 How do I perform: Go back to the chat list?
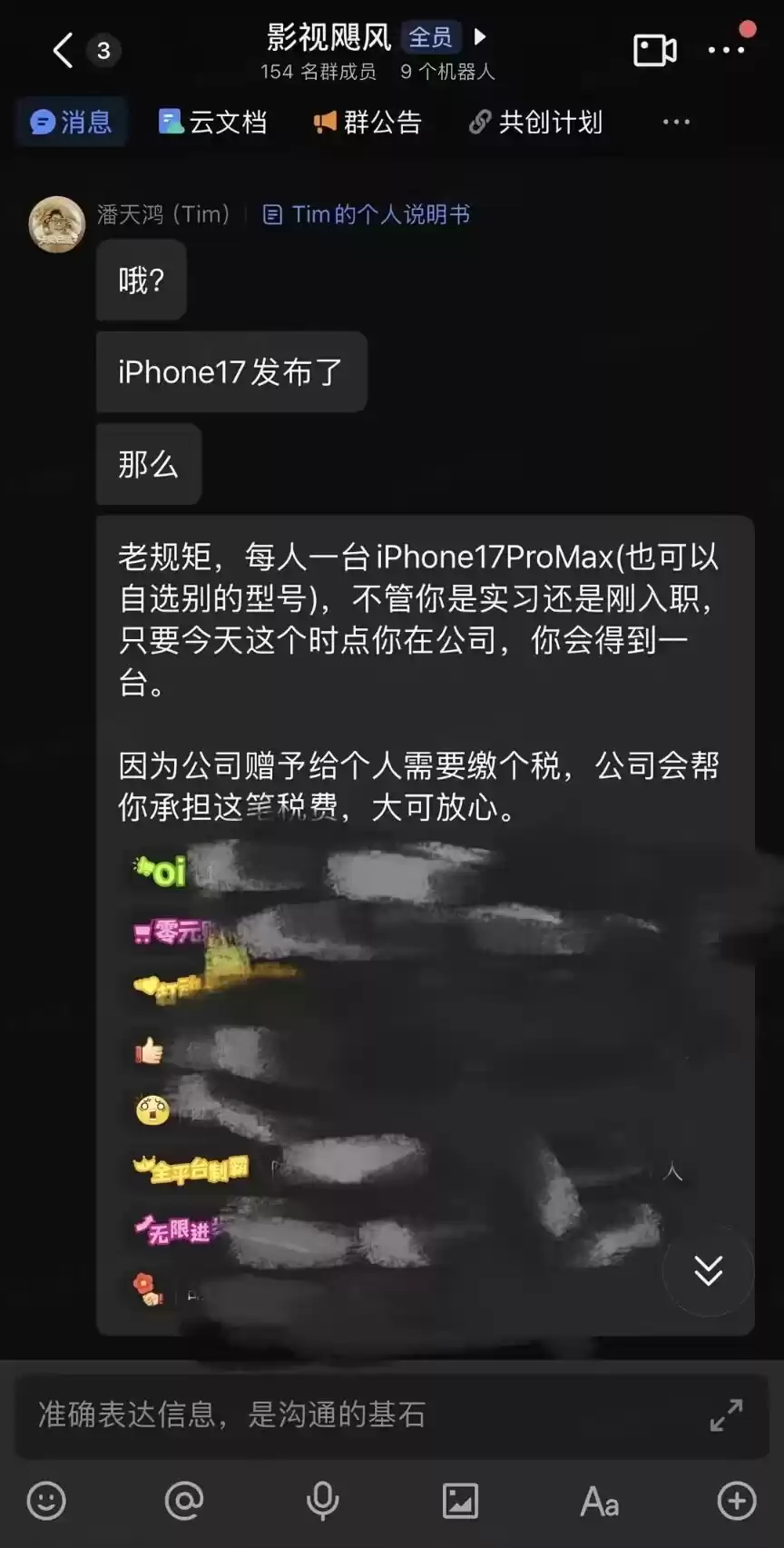[x=64, y=51]
